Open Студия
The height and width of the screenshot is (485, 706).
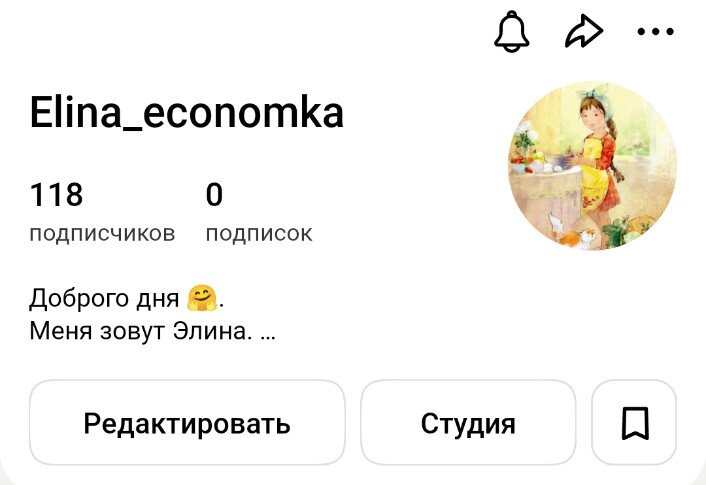[468, 423]
